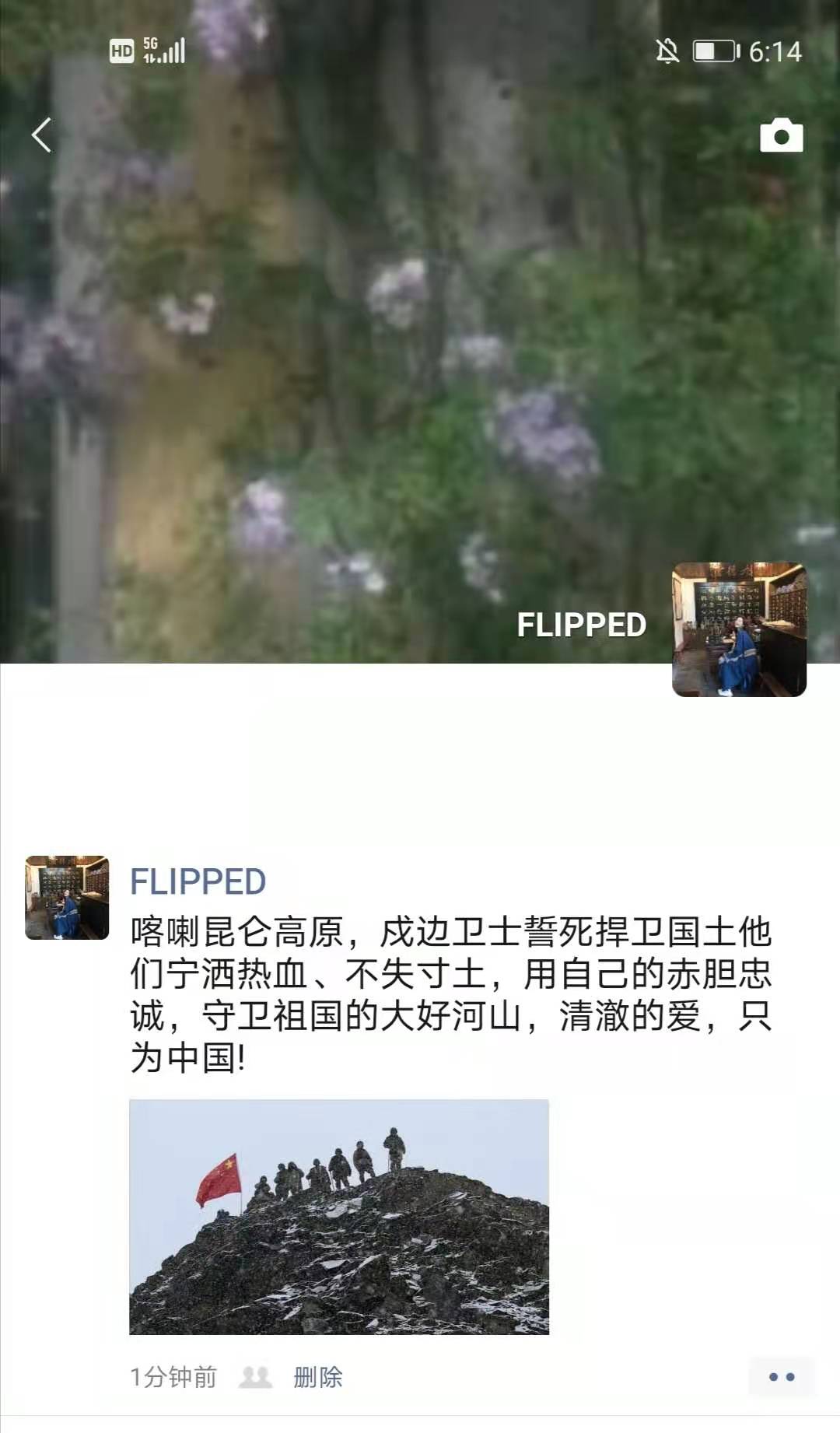View the photo of soldiers with the flag
Screen dimensions: 840x1433
[x=339, y=1217]
